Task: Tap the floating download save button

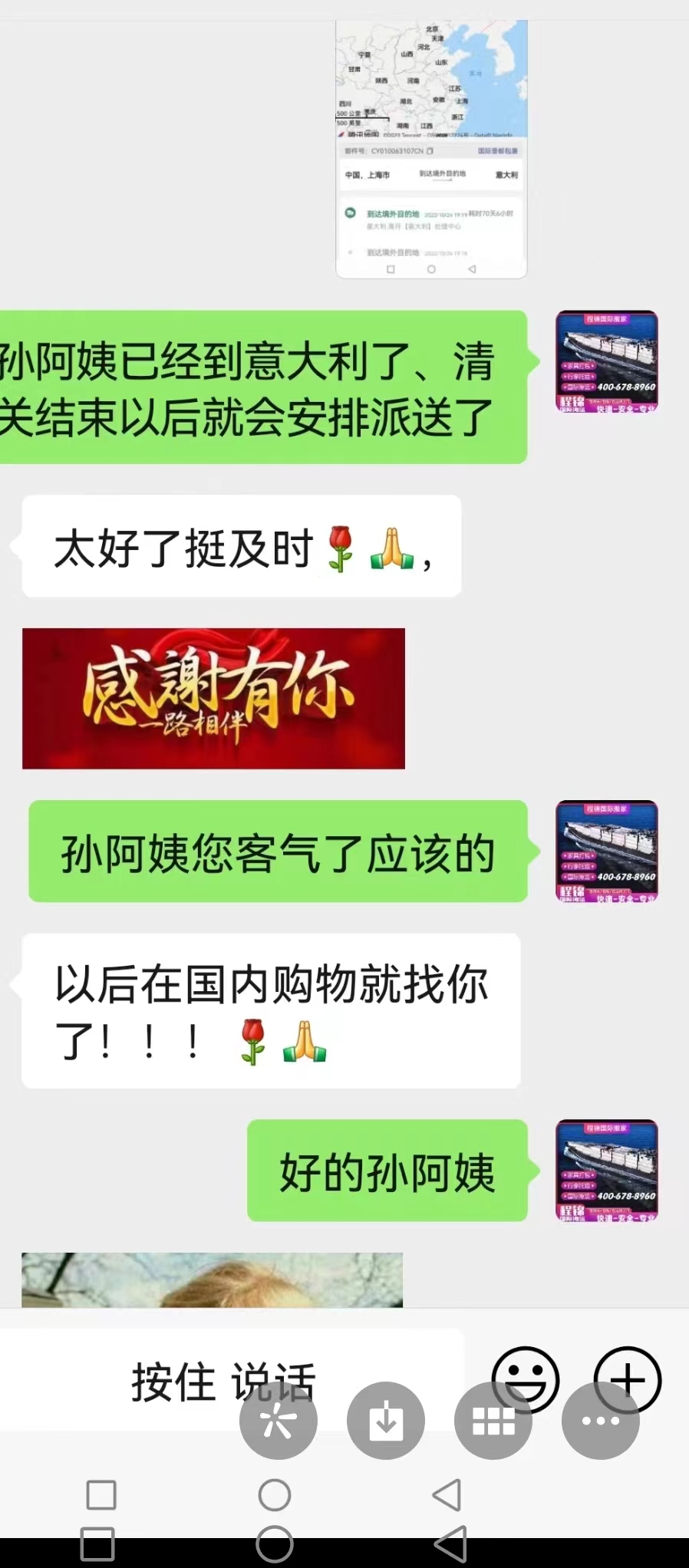Action: [386, 1421]
